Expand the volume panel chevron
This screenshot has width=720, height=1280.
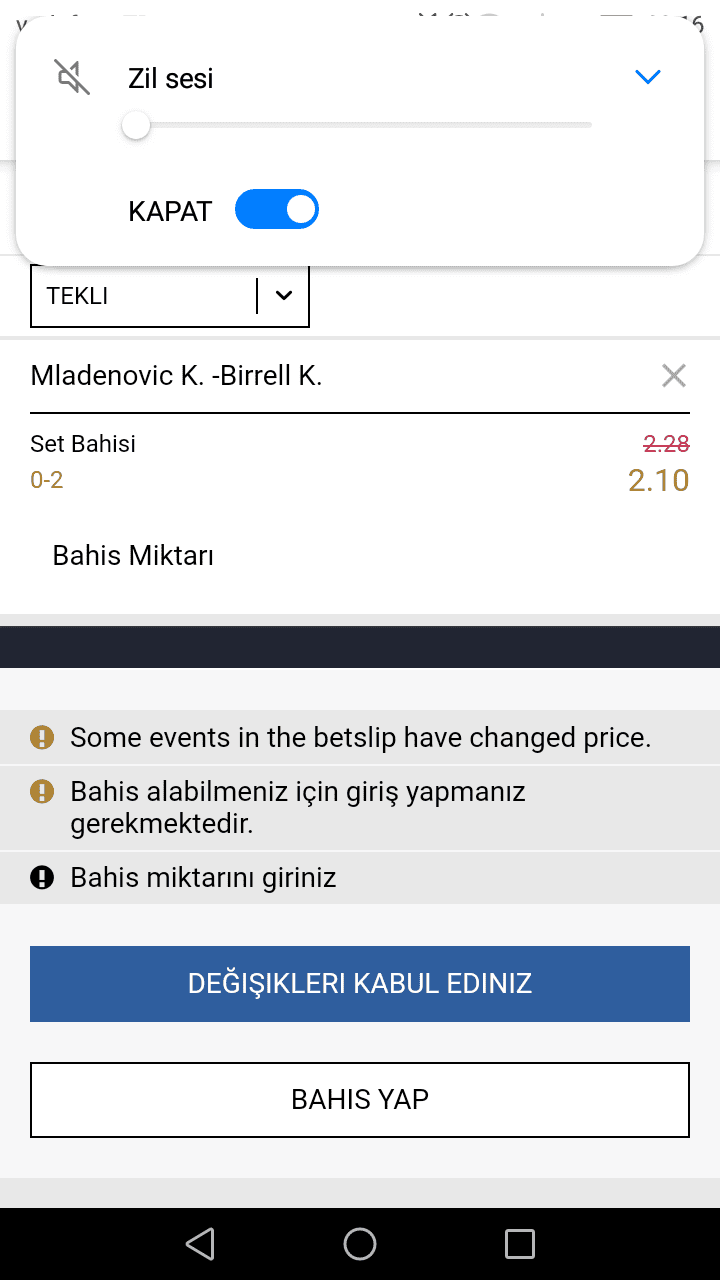(648, 77)
